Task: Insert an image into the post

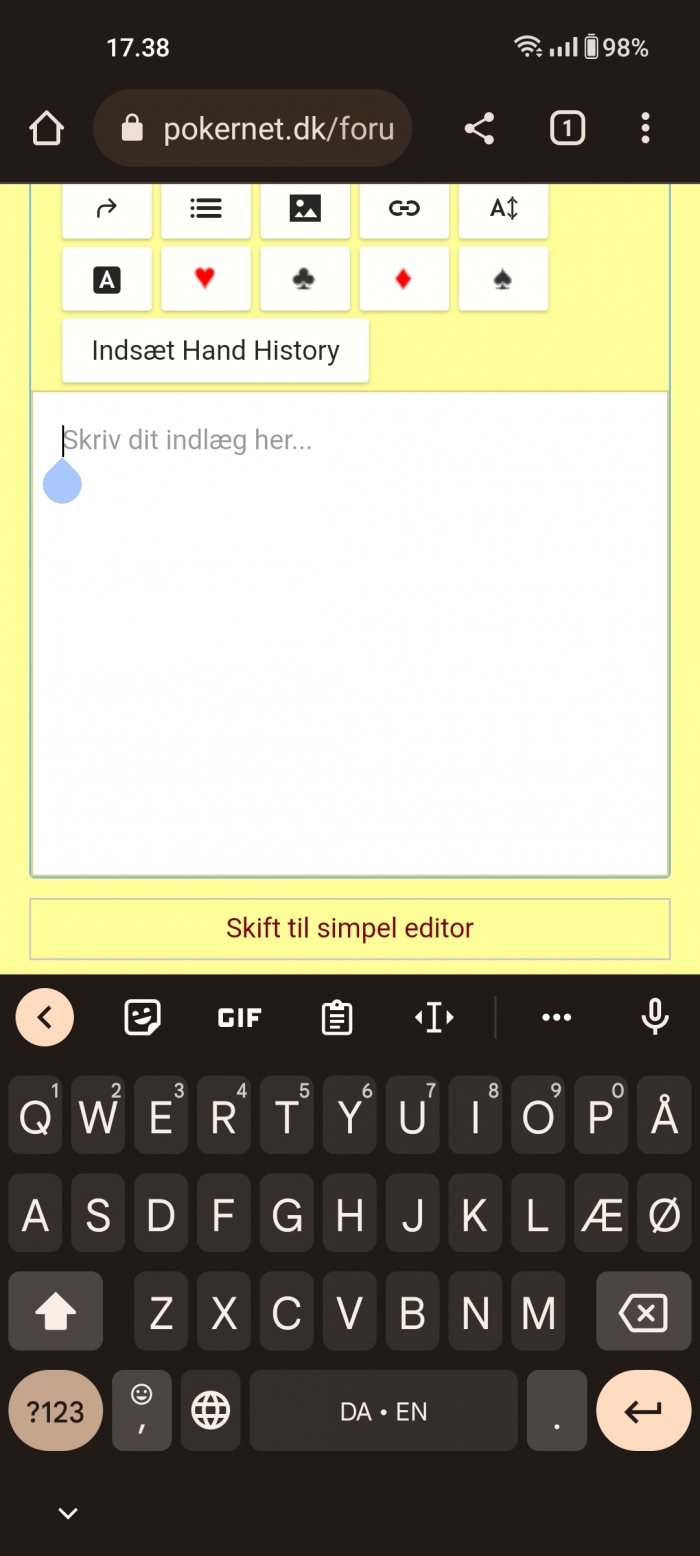Action: click(x=305, y=208)
